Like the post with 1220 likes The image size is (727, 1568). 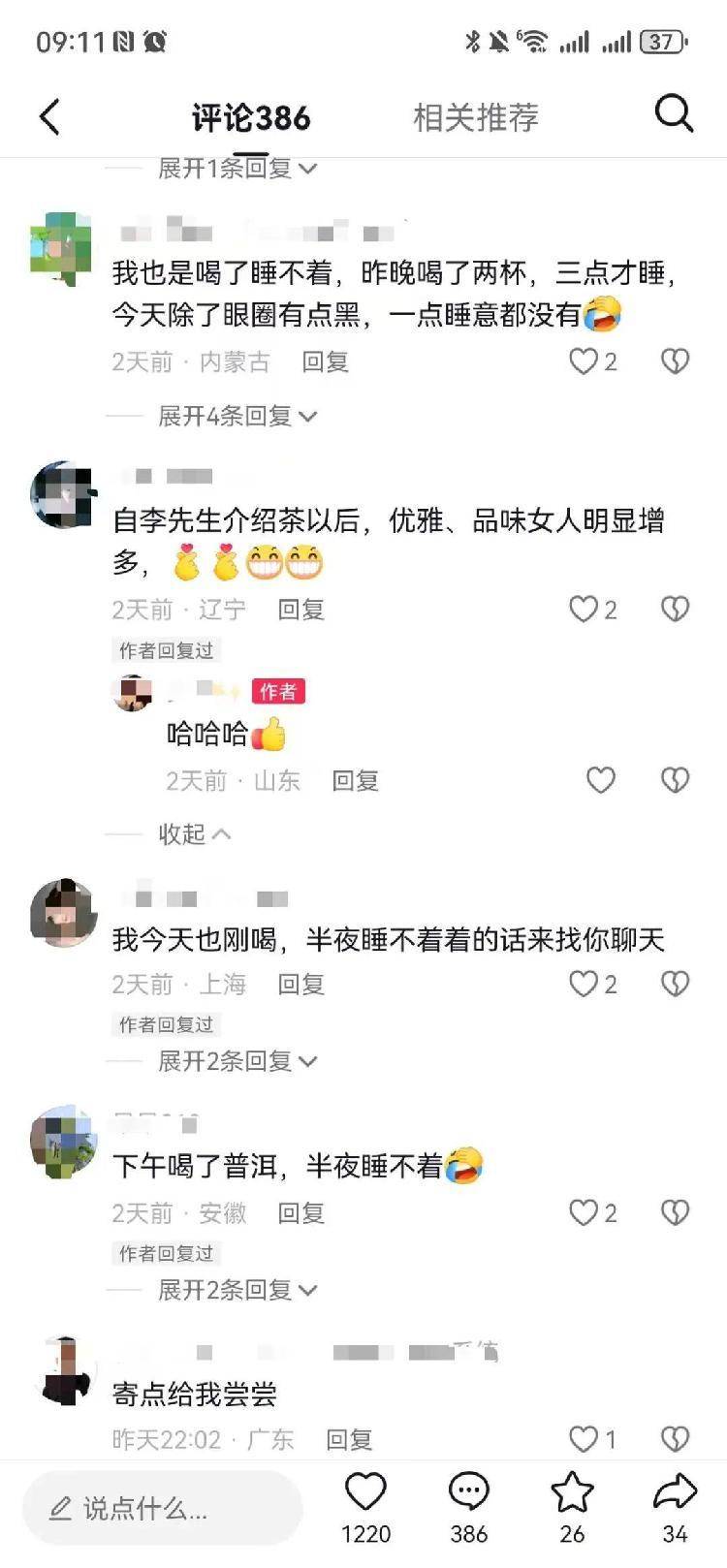coord(365,1492)
